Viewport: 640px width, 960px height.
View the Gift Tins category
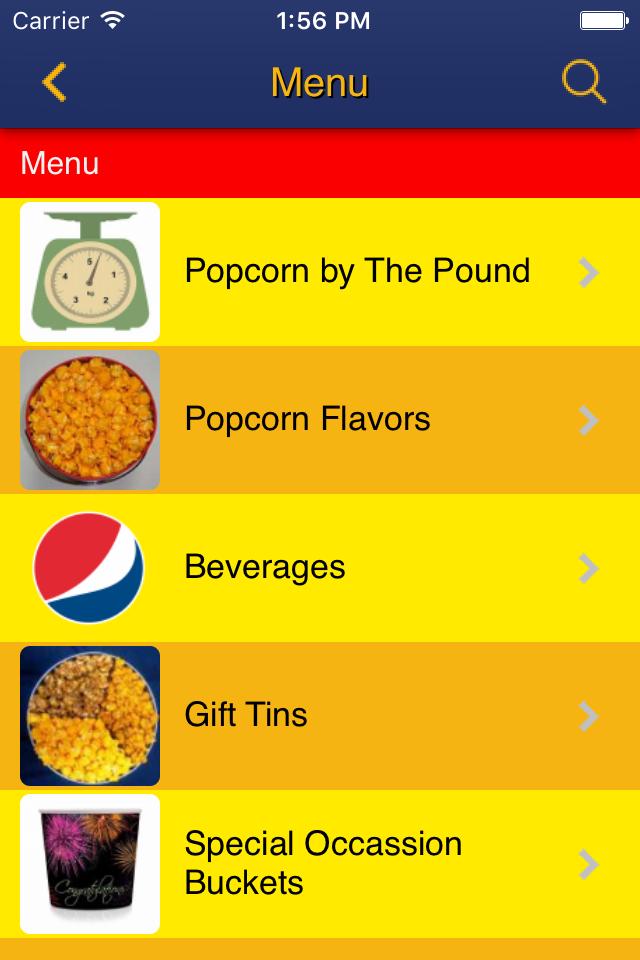tap(246, 715)
